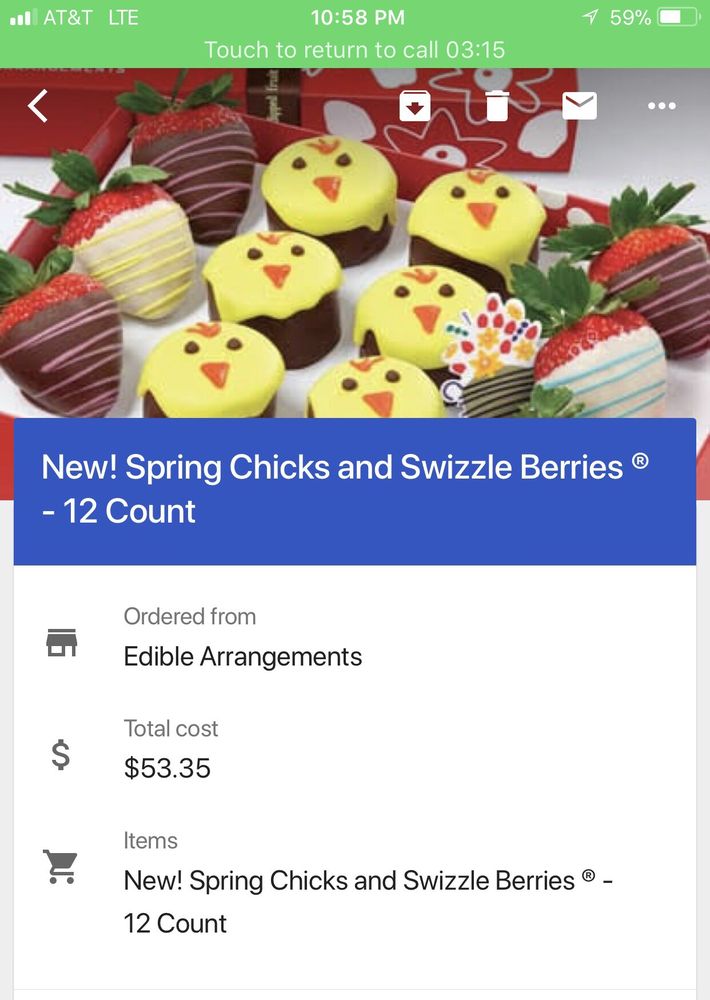Delete this email with trash icon
710x1000 pixels.
497,105
